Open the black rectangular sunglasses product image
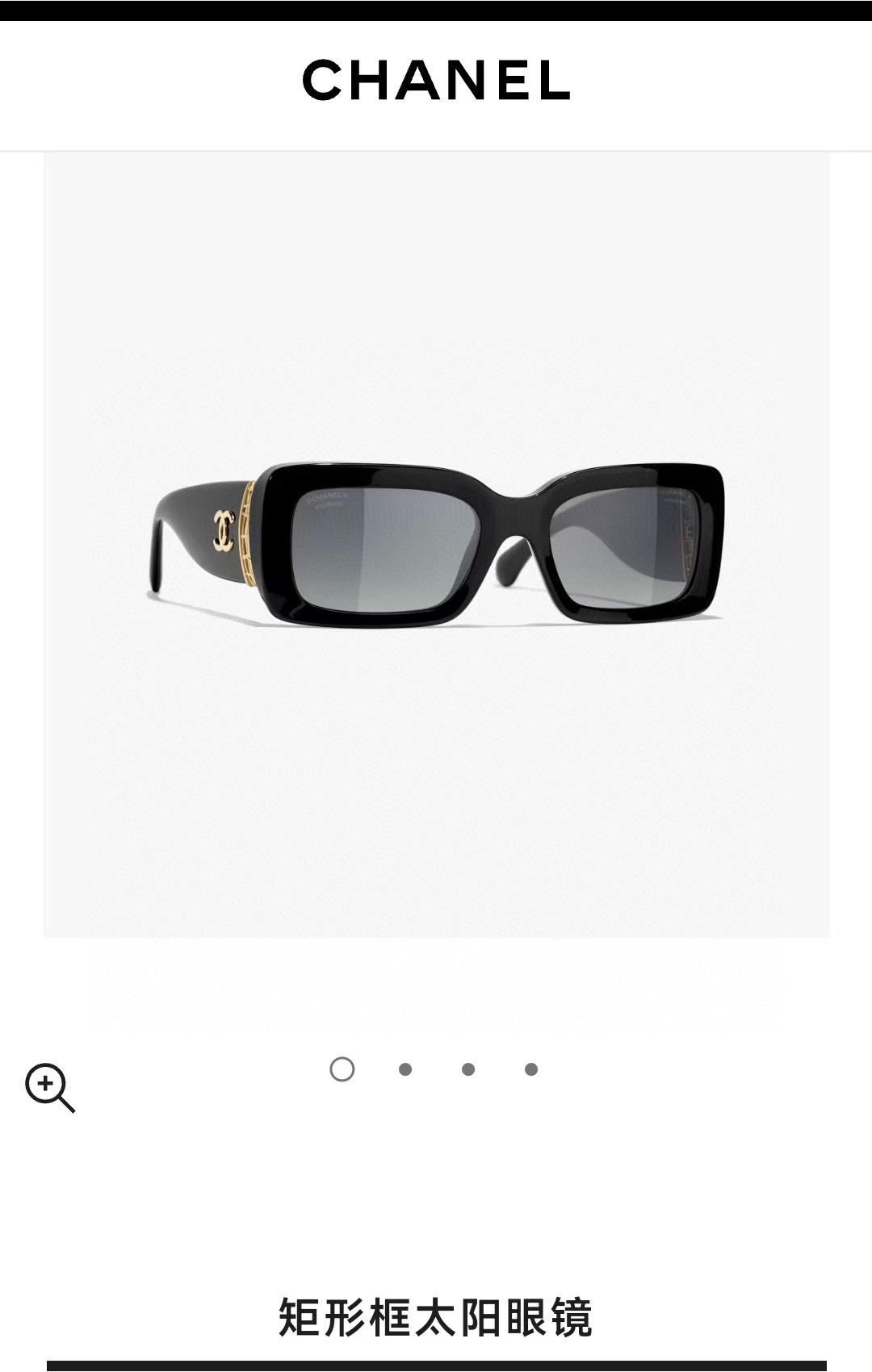Screen dimensions: 872x1372 tap(436, 545)
